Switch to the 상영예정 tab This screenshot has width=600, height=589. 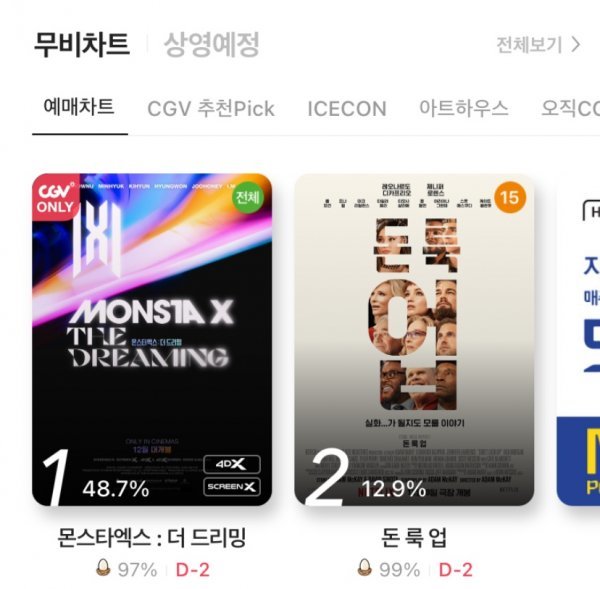(212, 44)
